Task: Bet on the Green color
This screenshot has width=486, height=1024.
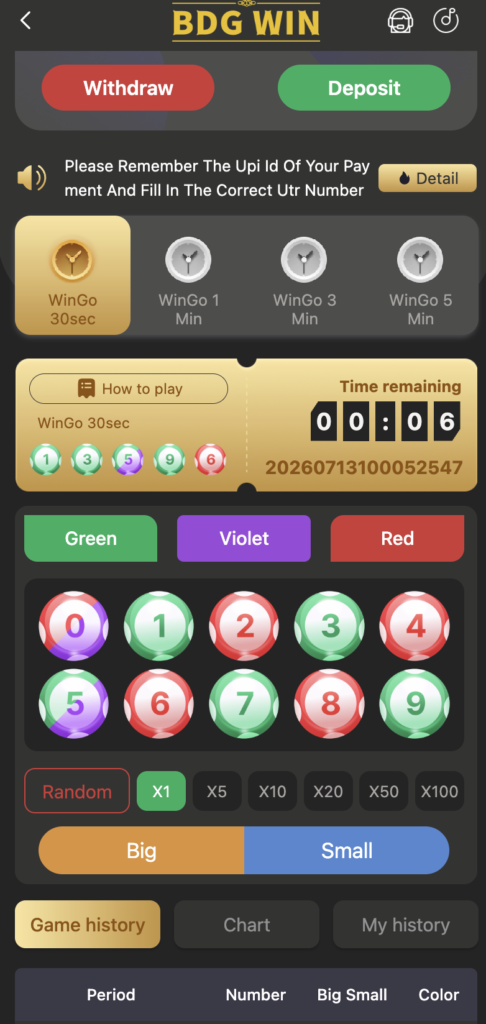Action: [91, 538]
